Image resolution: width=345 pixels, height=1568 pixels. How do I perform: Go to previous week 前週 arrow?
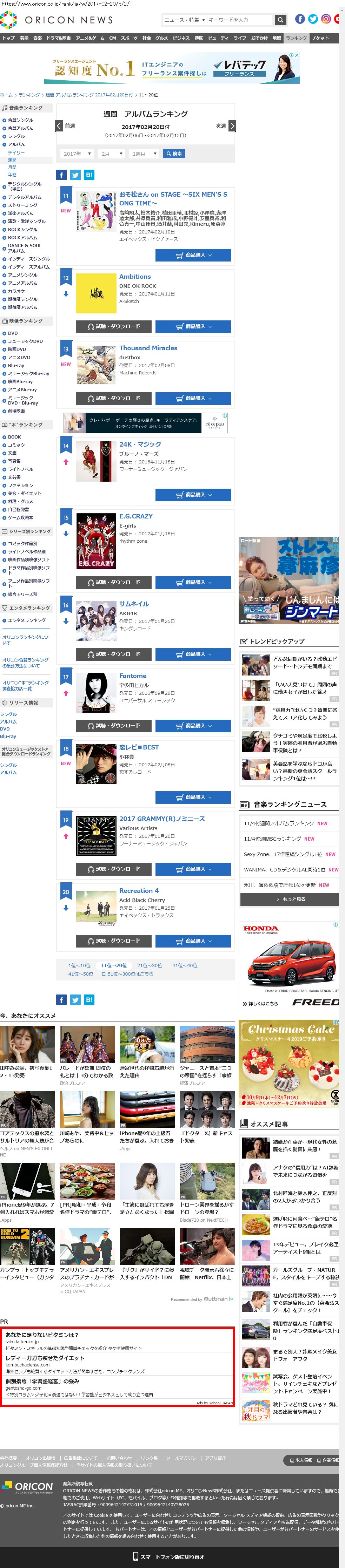[59, 126]
